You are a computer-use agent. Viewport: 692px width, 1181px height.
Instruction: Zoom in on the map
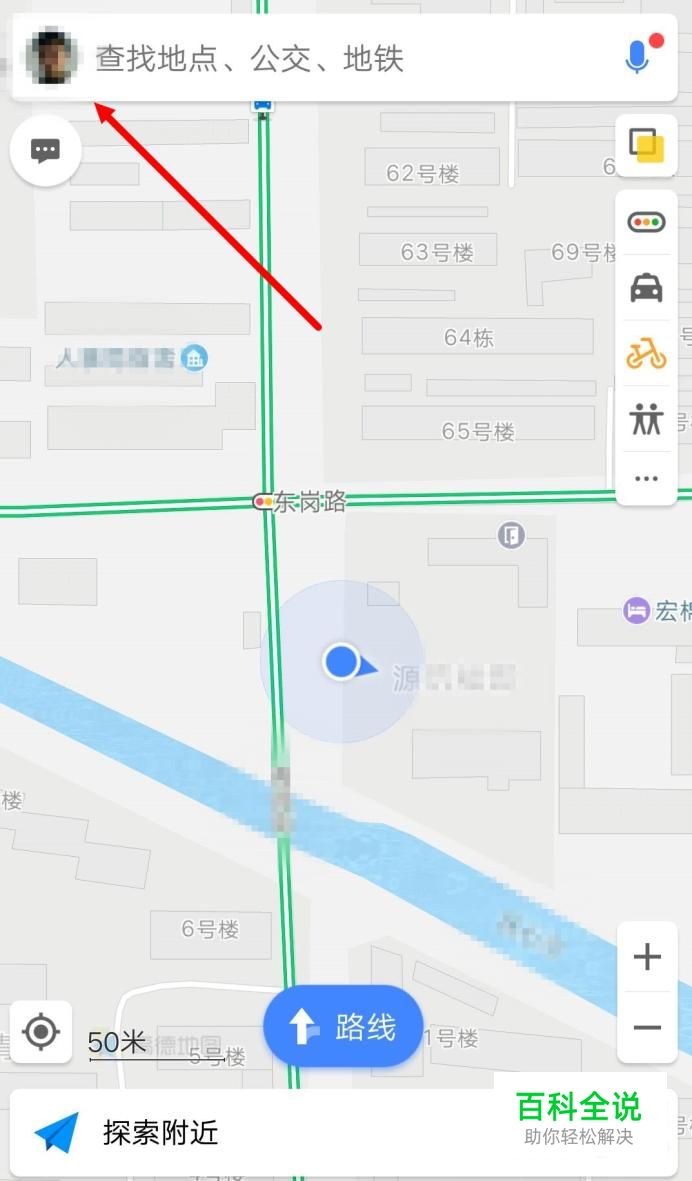coord(647,957)
